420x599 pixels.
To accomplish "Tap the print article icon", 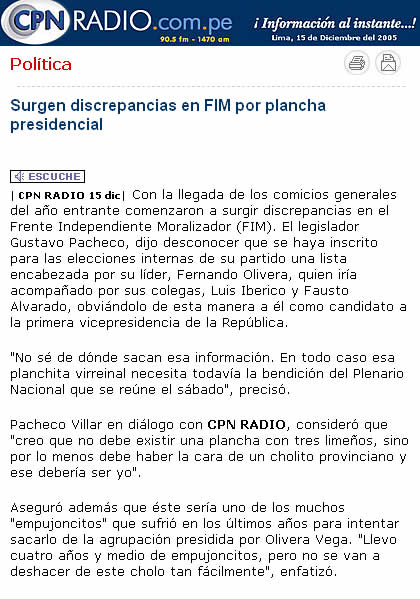I will tap(357, 63).
